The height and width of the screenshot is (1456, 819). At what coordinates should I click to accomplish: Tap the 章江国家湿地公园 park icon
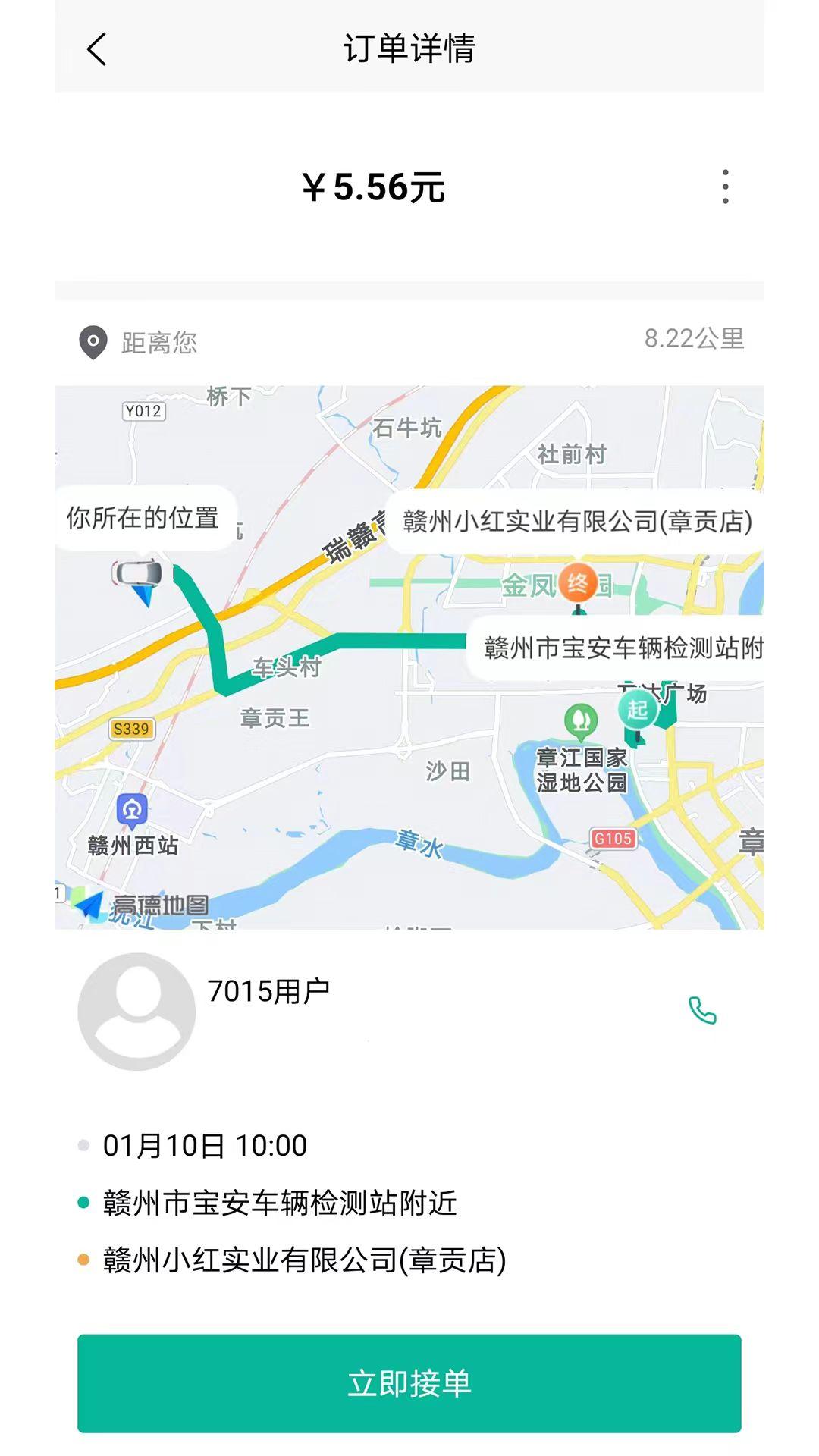click(x=582, y=719)
